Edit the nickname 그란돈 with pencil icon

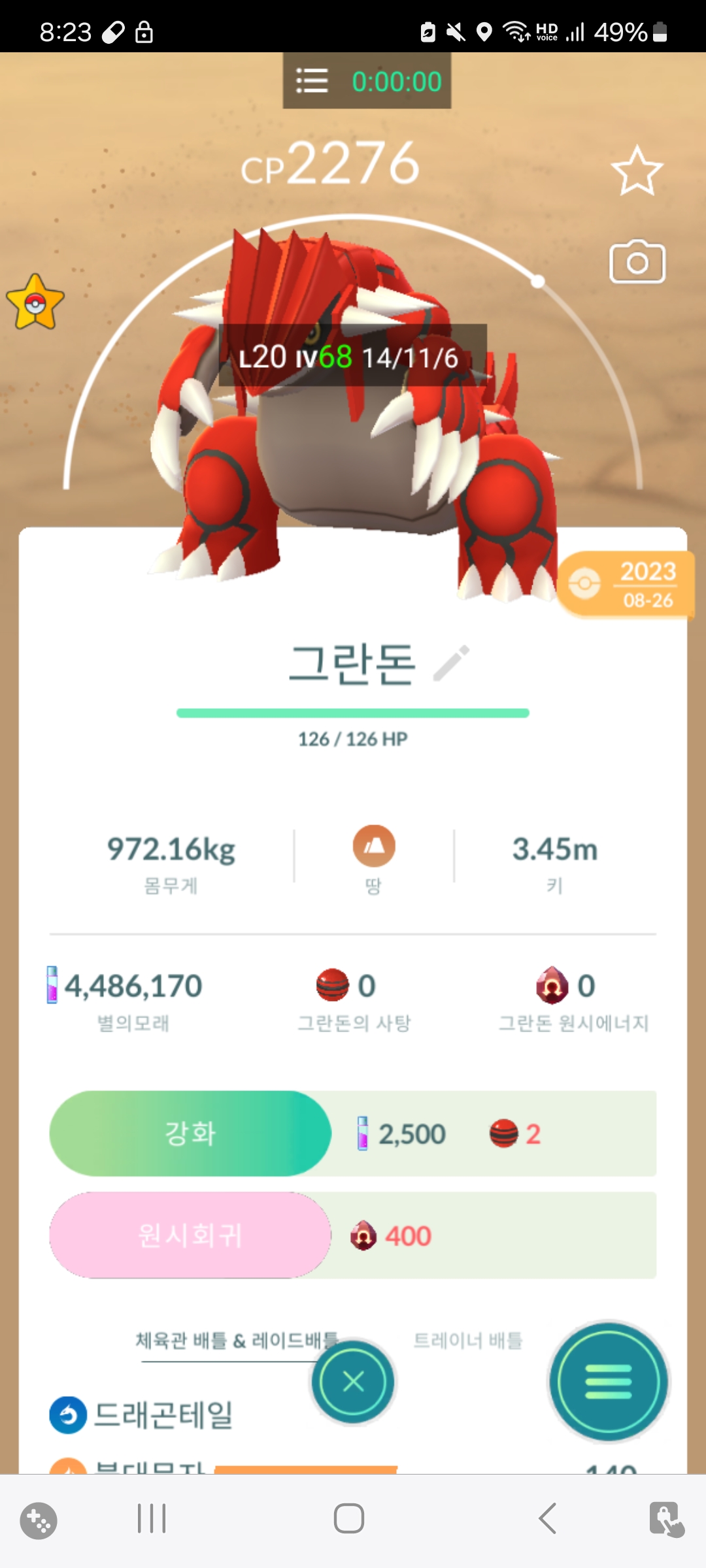click(x=452, y=663)
